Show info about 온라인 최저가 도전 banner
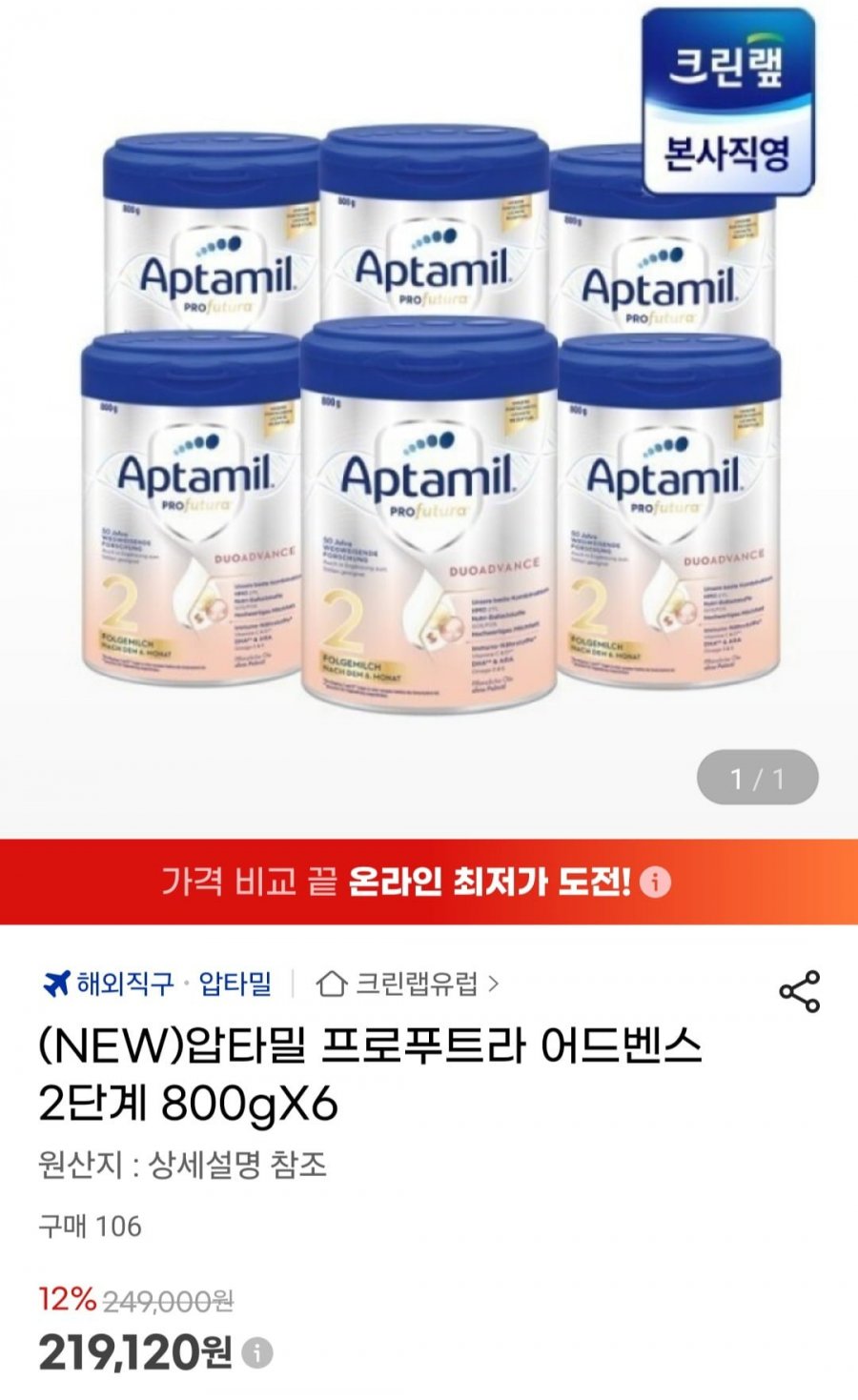 pyautogui.click(x=655, y=882)
